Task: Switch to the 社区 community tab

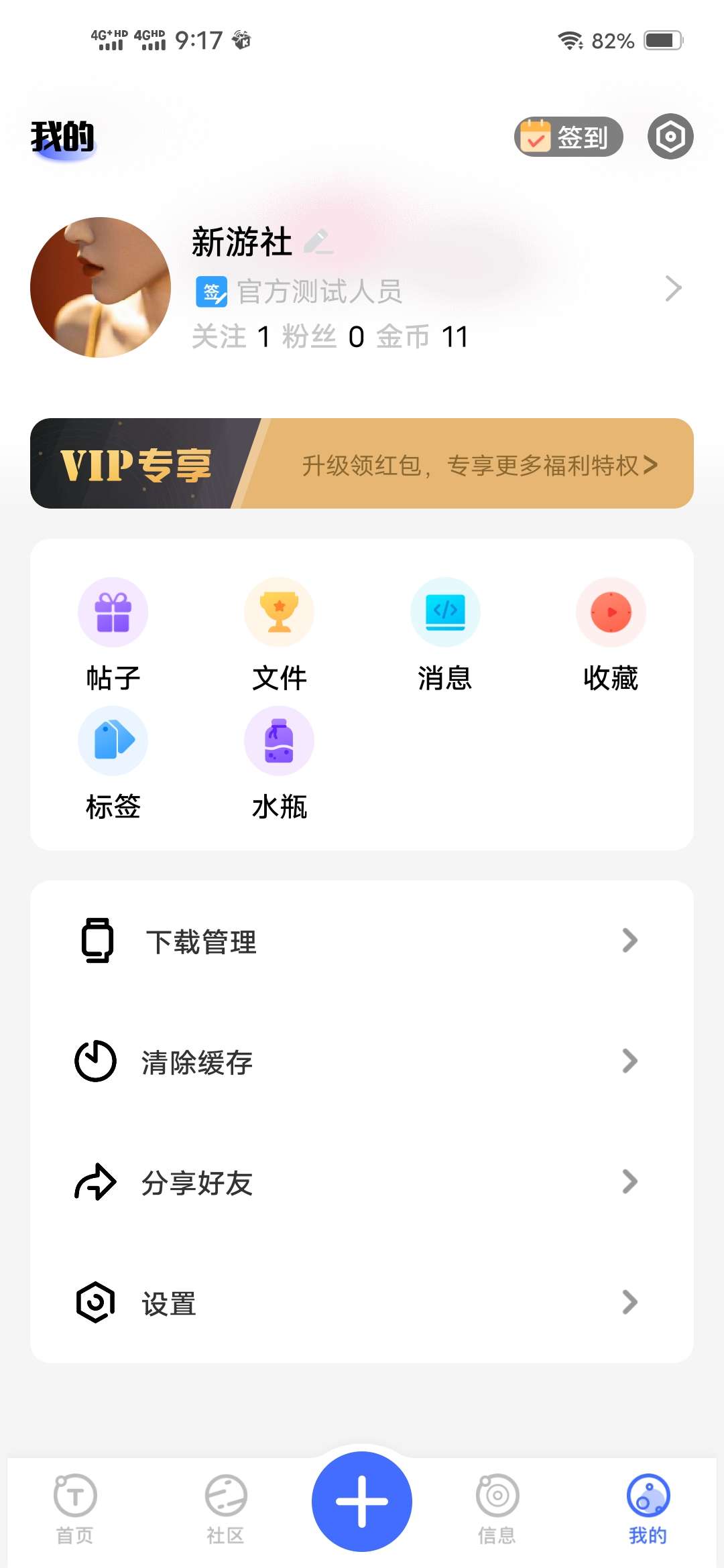Action: [226, 1508]
